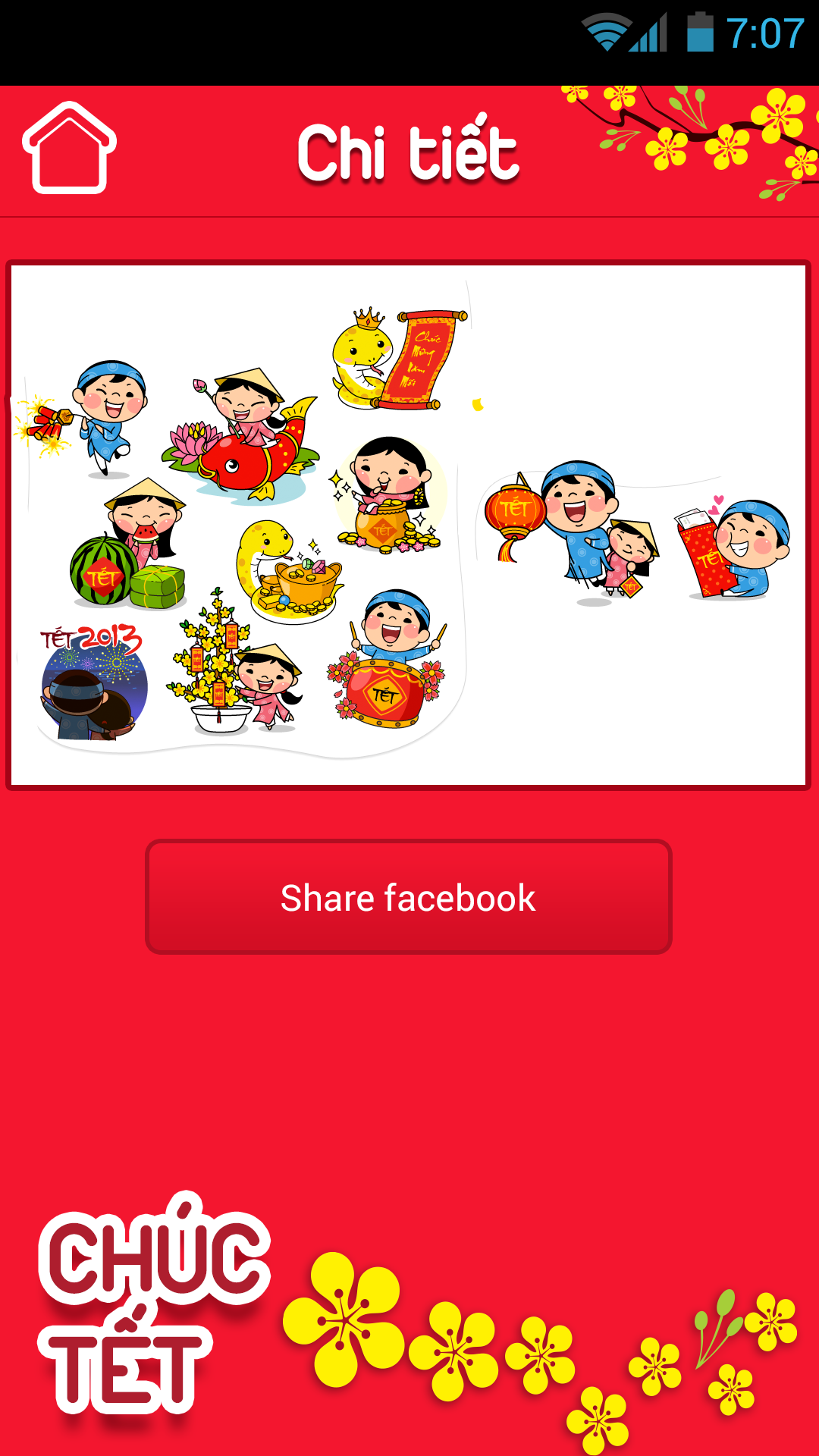Go to the home screen icon

[x=69, y=148]
